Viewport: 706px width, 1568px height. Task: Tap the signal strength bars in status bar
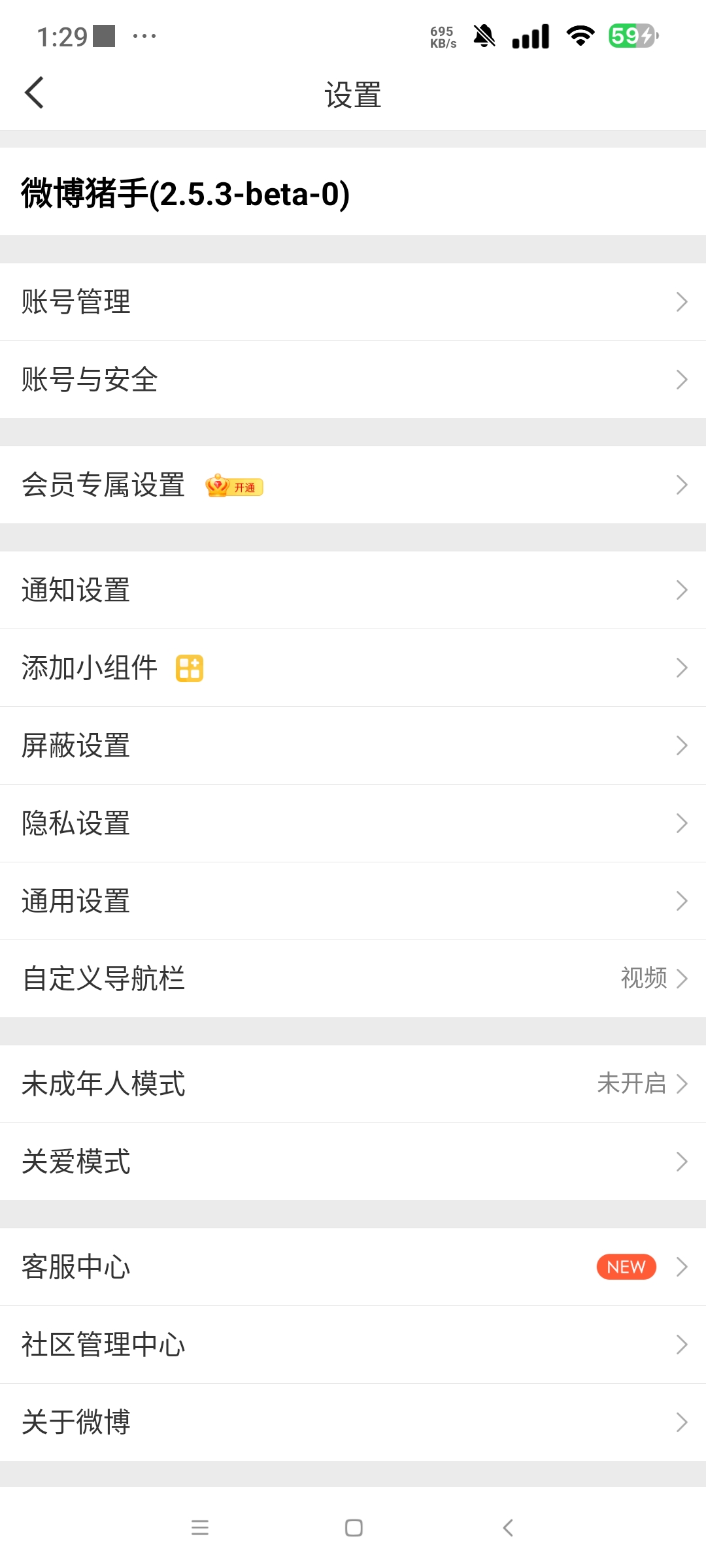531,36
